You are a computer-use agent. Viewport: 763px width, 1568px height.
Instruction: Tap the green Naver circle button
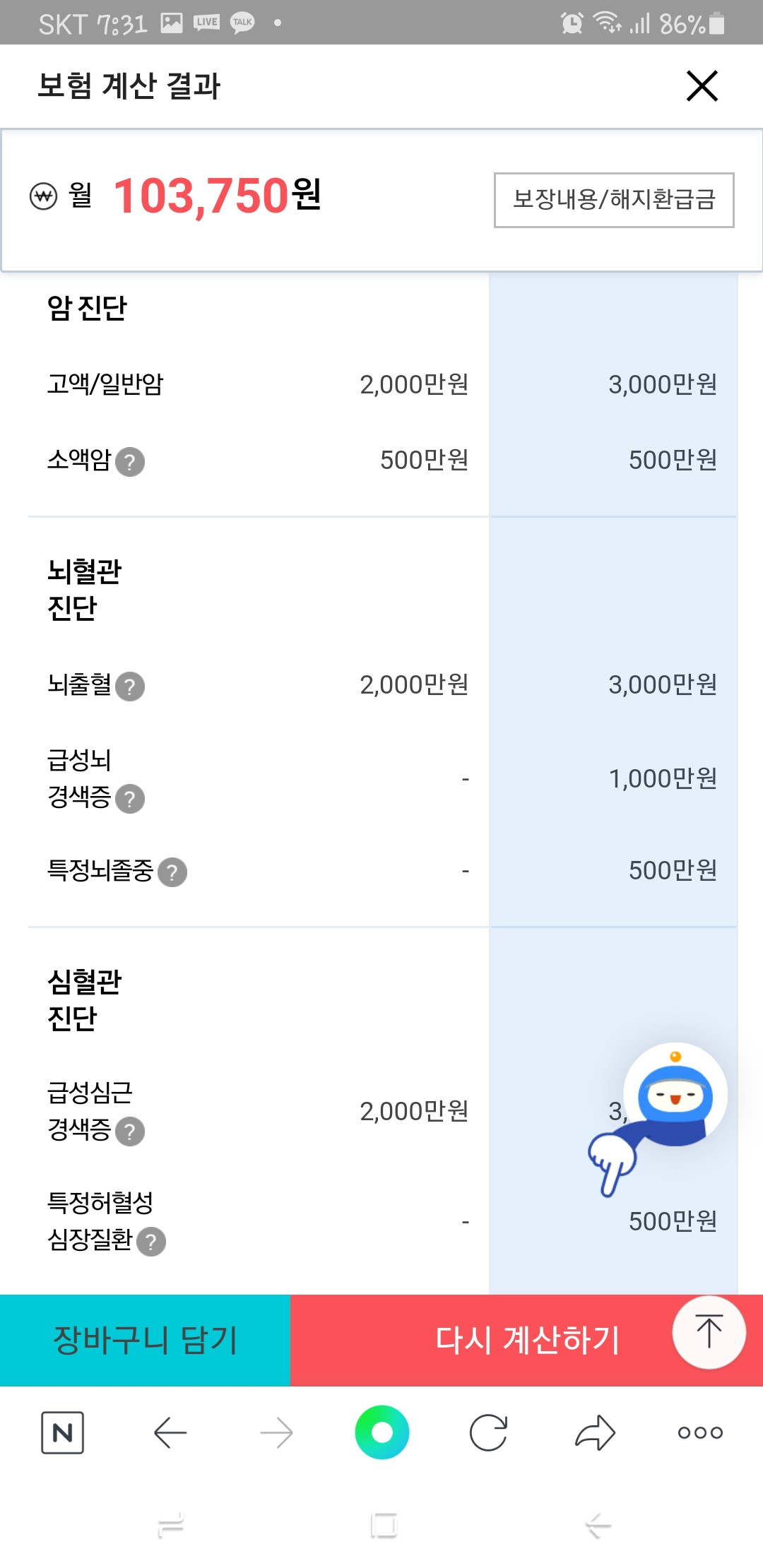point(382,1432)
